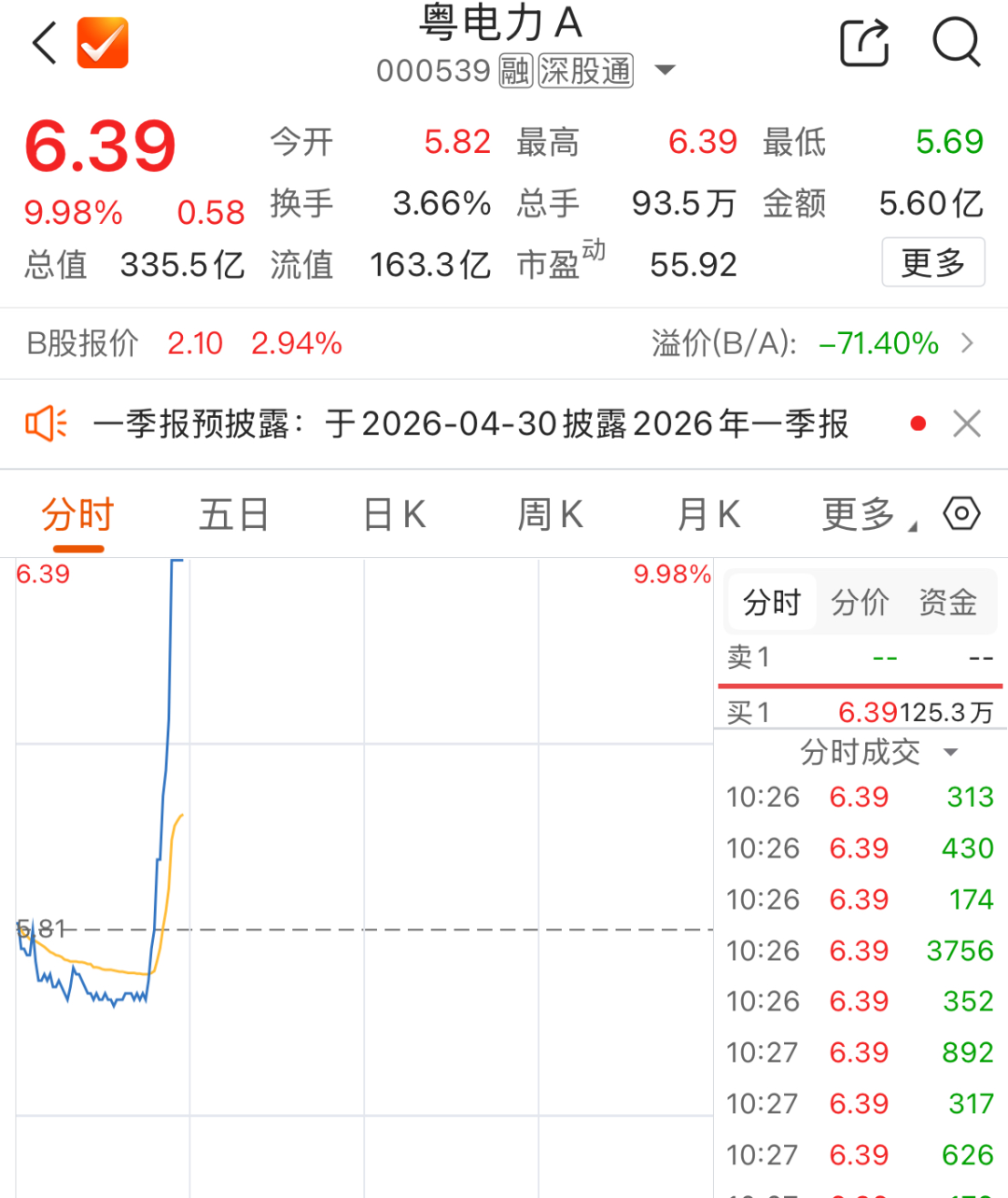This screenshot has width=1008, height=1198.
Task: Switch side panel to 分价
Action: [859, 603]
